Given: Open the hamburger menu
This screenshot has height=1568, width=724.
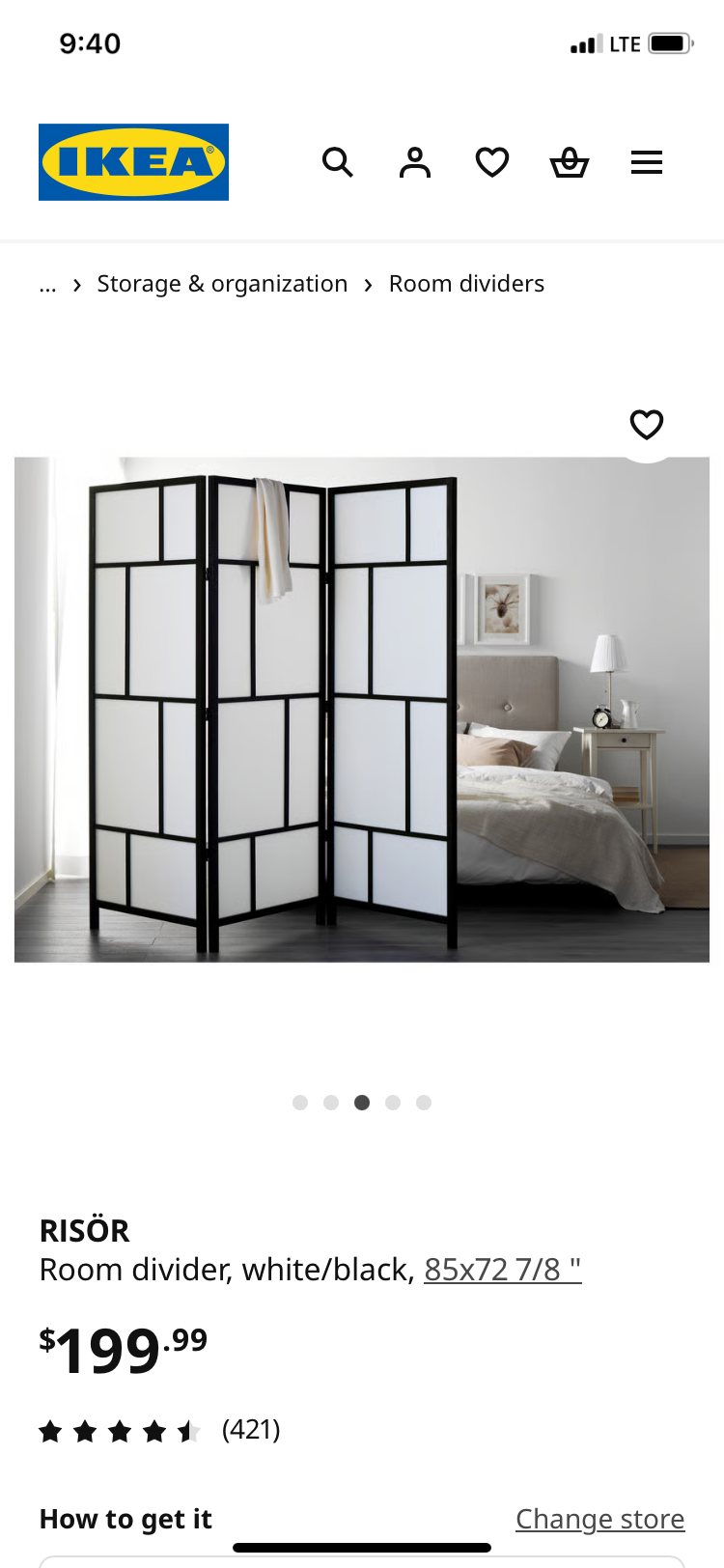Looking at the screenshot, I should click(647, 162).
